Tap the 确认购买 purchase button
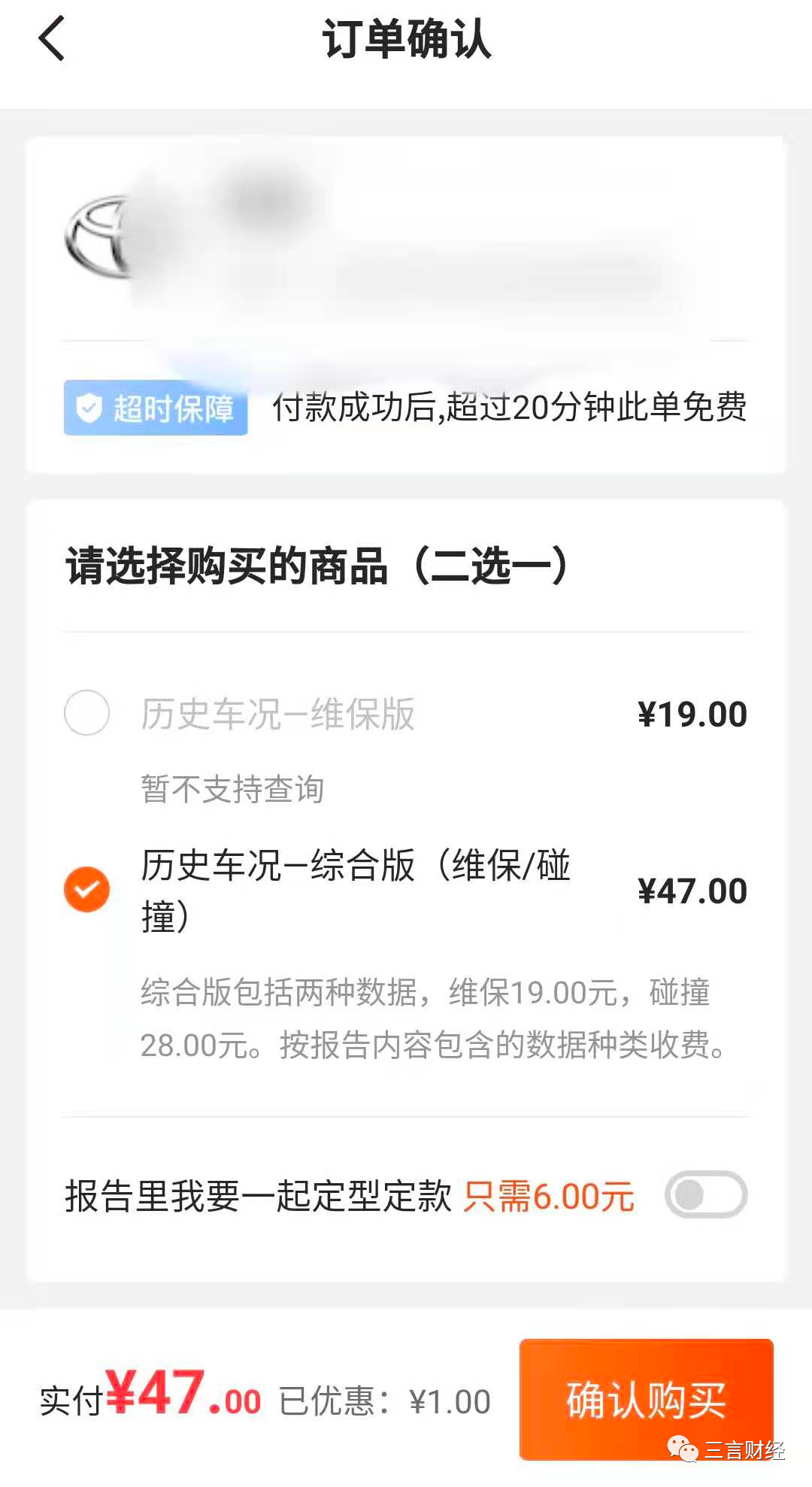Image resolution: width=812 pixels, height=1487 pixels. click(x=645, y=1398)
